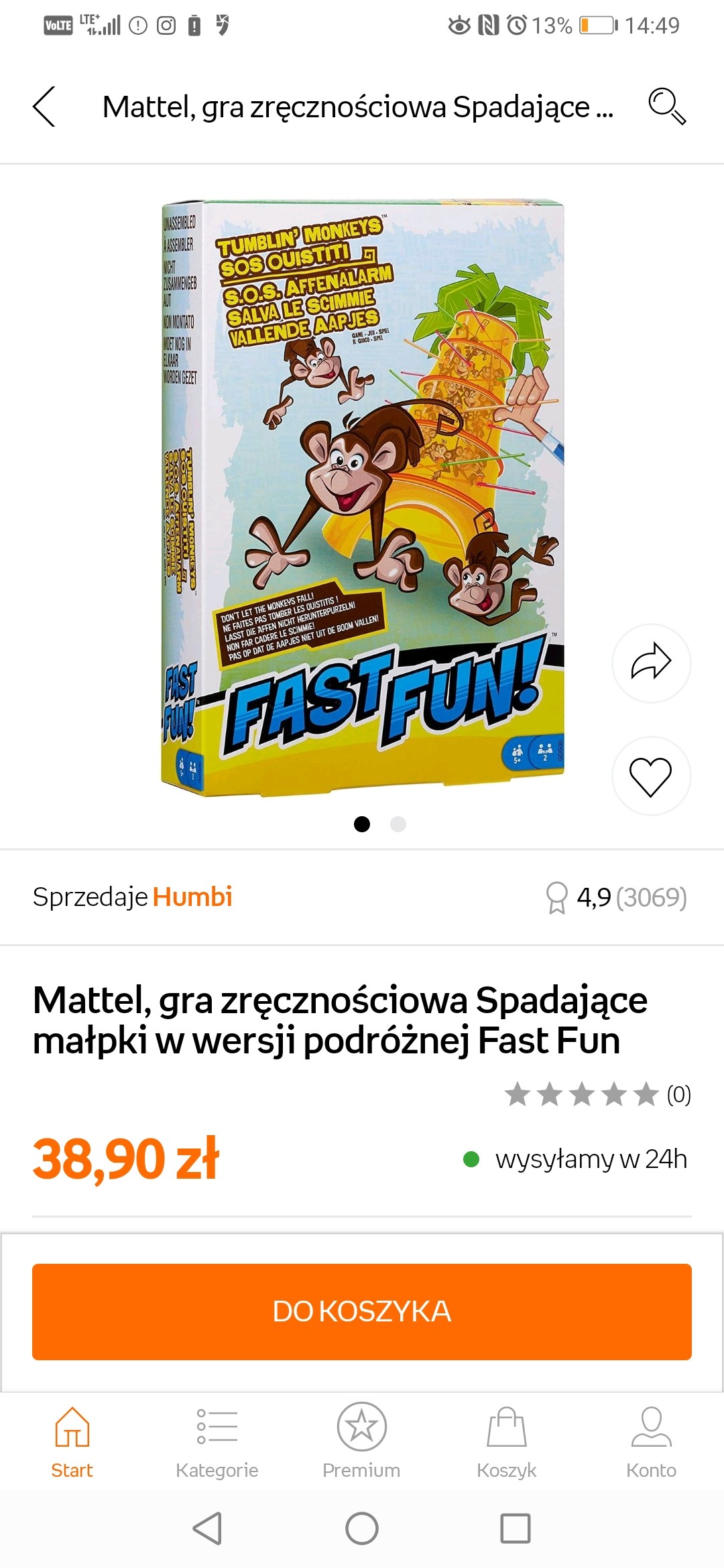Viewport: 724px width, 1568px height.
Task: Go back using the top arrow
Action: [x=44, y=107]
